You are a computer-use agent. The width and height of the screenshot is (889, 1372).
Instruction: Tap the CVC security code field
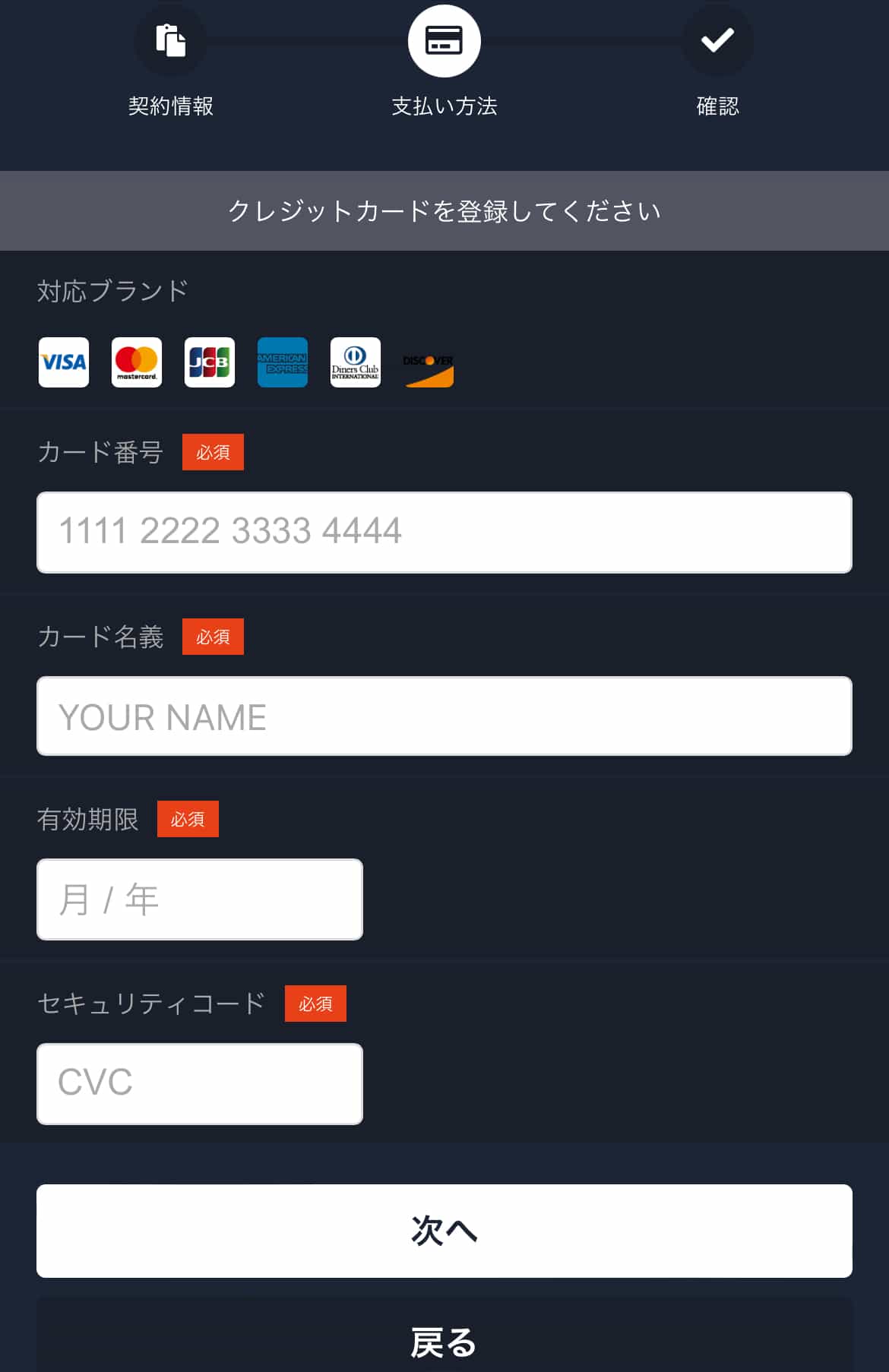tap(200, 1083)
